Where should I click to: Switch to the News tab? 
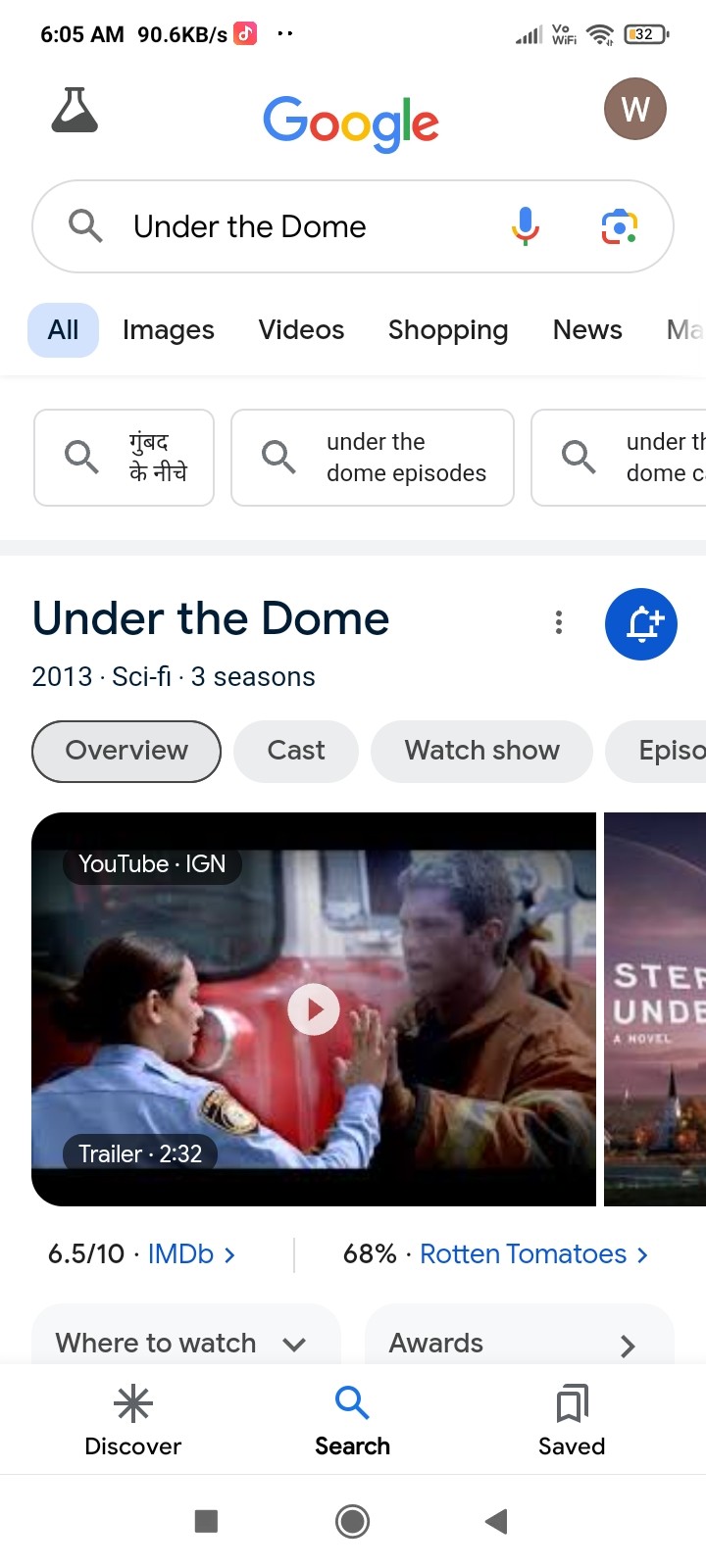coord(587,330)
